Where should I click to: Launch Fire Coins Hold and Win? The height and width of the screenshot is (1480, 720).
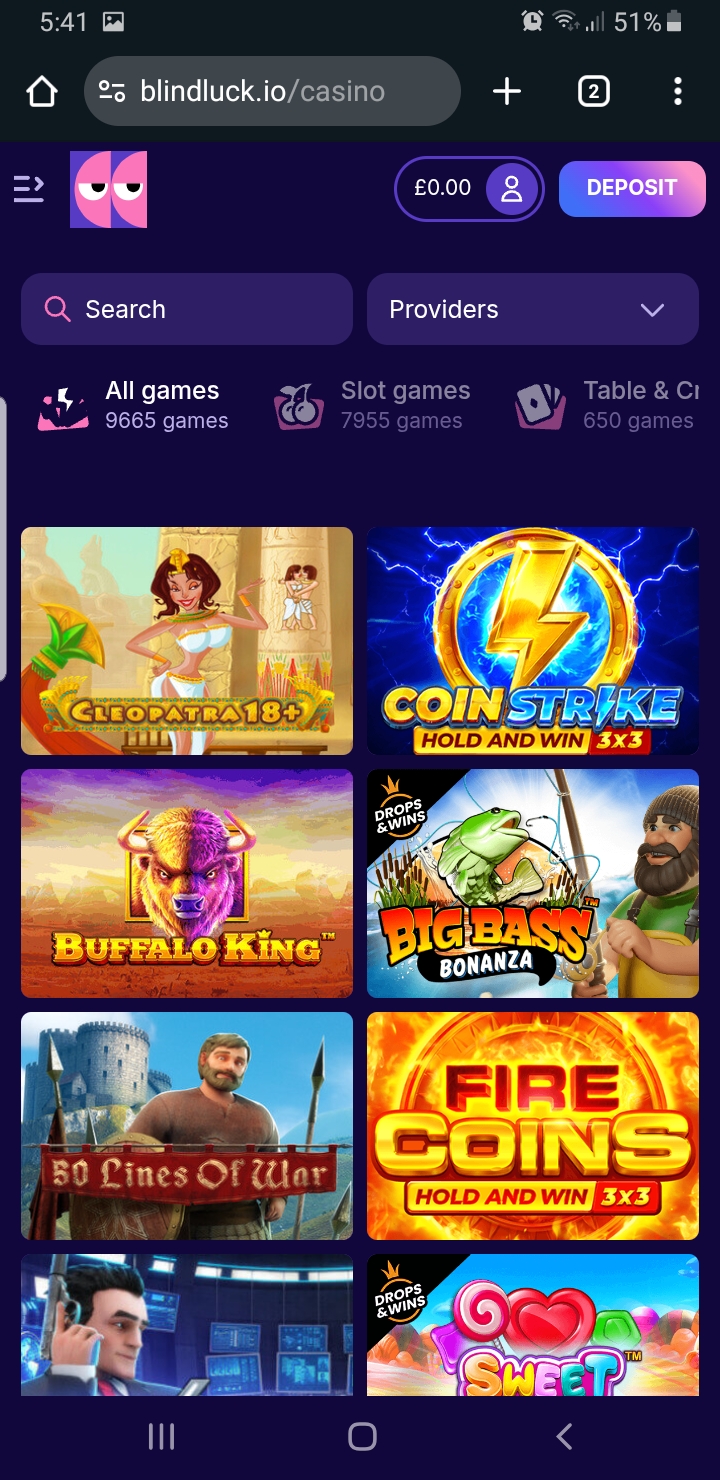tap(532, 1126)
